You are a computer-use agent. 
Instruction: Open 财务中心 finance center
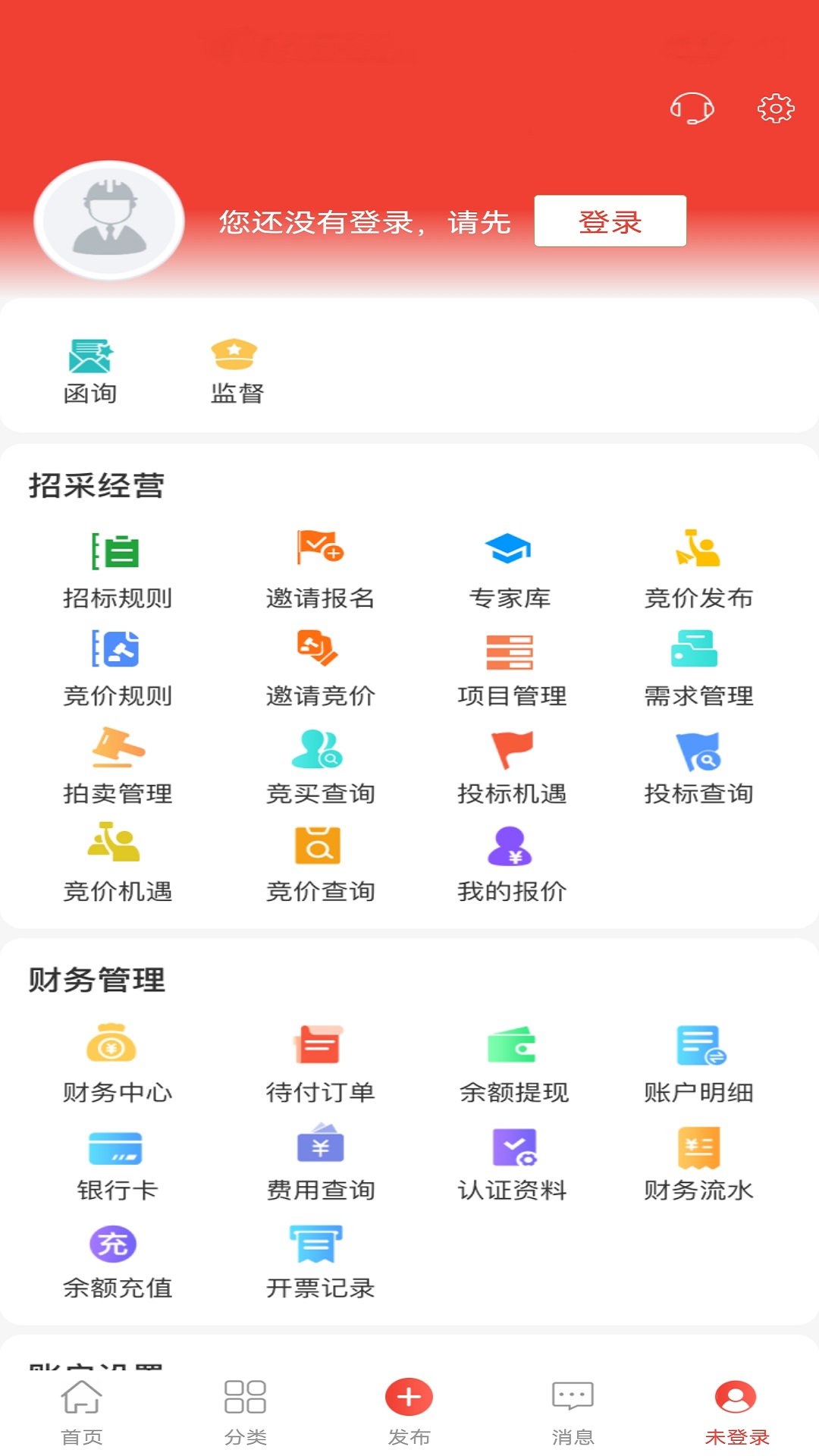[117, 1064]
